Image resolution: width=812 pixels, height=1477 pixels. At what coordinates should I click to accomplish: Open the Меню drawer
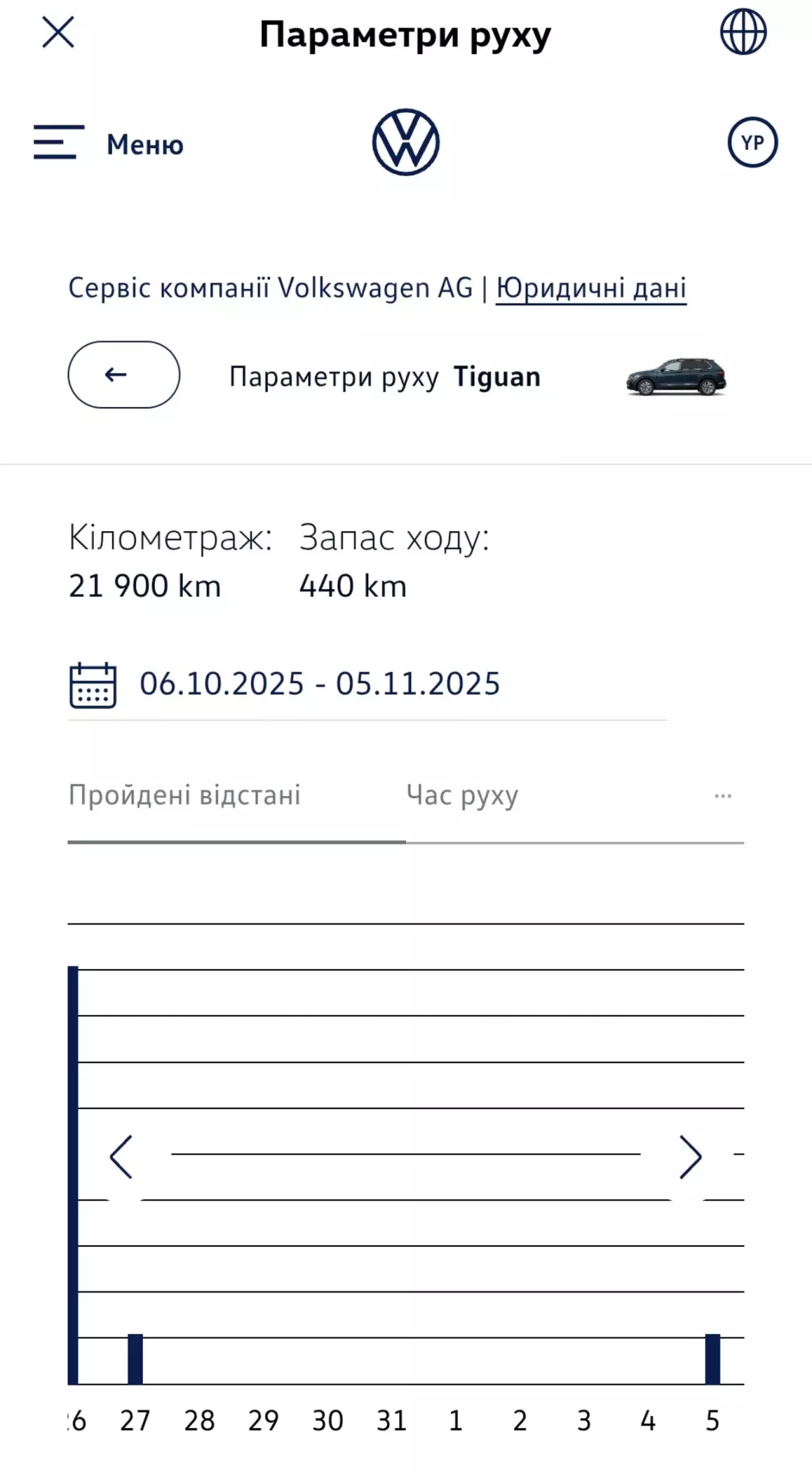pyautogui.click(x=108, y=144)
